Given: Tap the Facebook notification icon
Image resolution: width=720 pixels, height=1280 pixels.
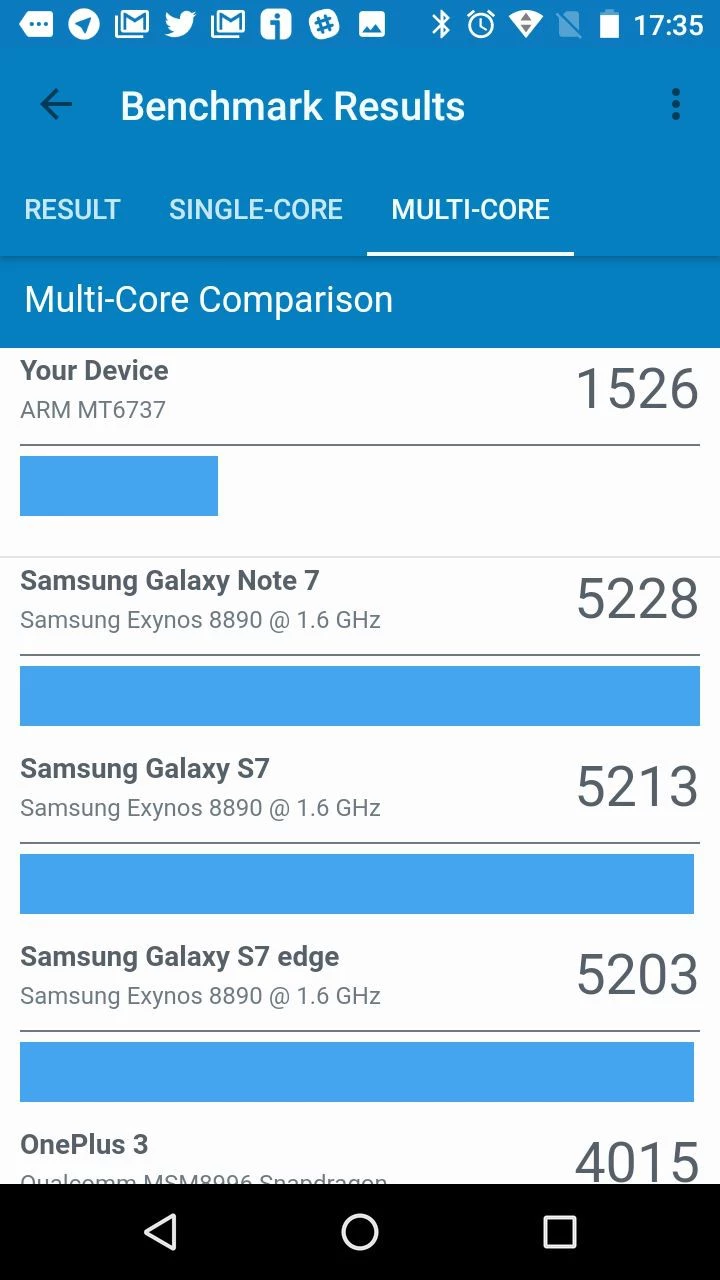Looking at the screenshot, I should point(277,23).
